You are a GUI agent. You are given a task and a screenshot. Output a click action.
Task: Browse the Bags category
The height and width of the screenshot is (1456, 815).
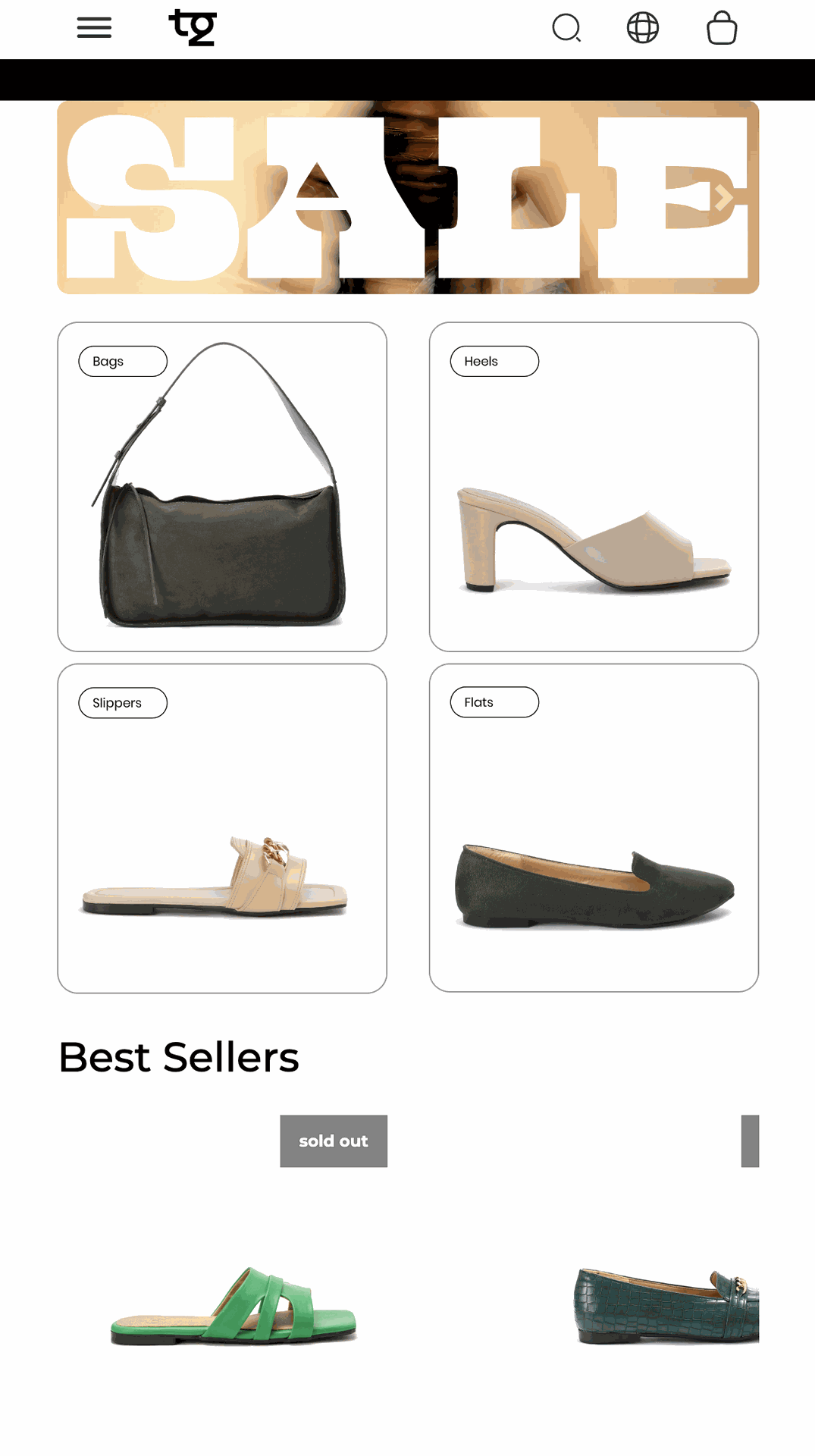coord(222,487)
